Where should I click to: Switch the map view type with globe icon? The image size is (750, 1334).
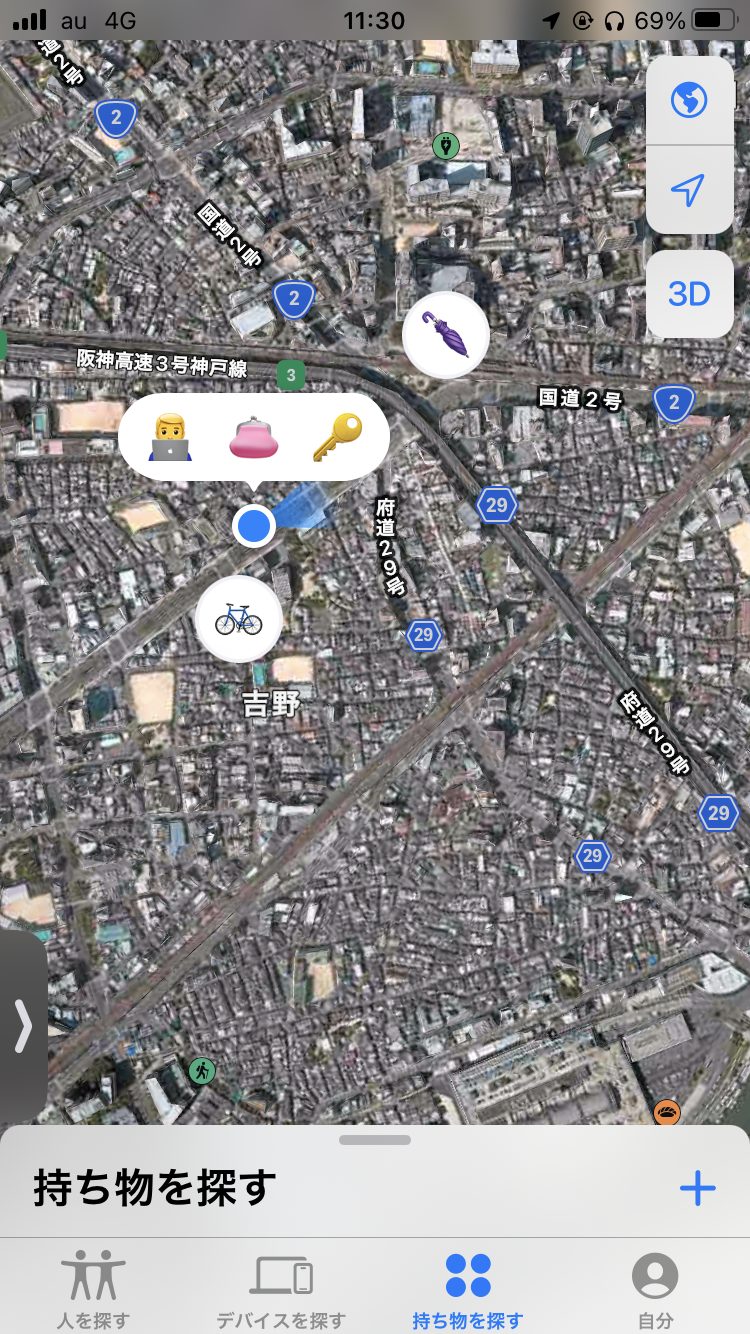pos(689,99)
